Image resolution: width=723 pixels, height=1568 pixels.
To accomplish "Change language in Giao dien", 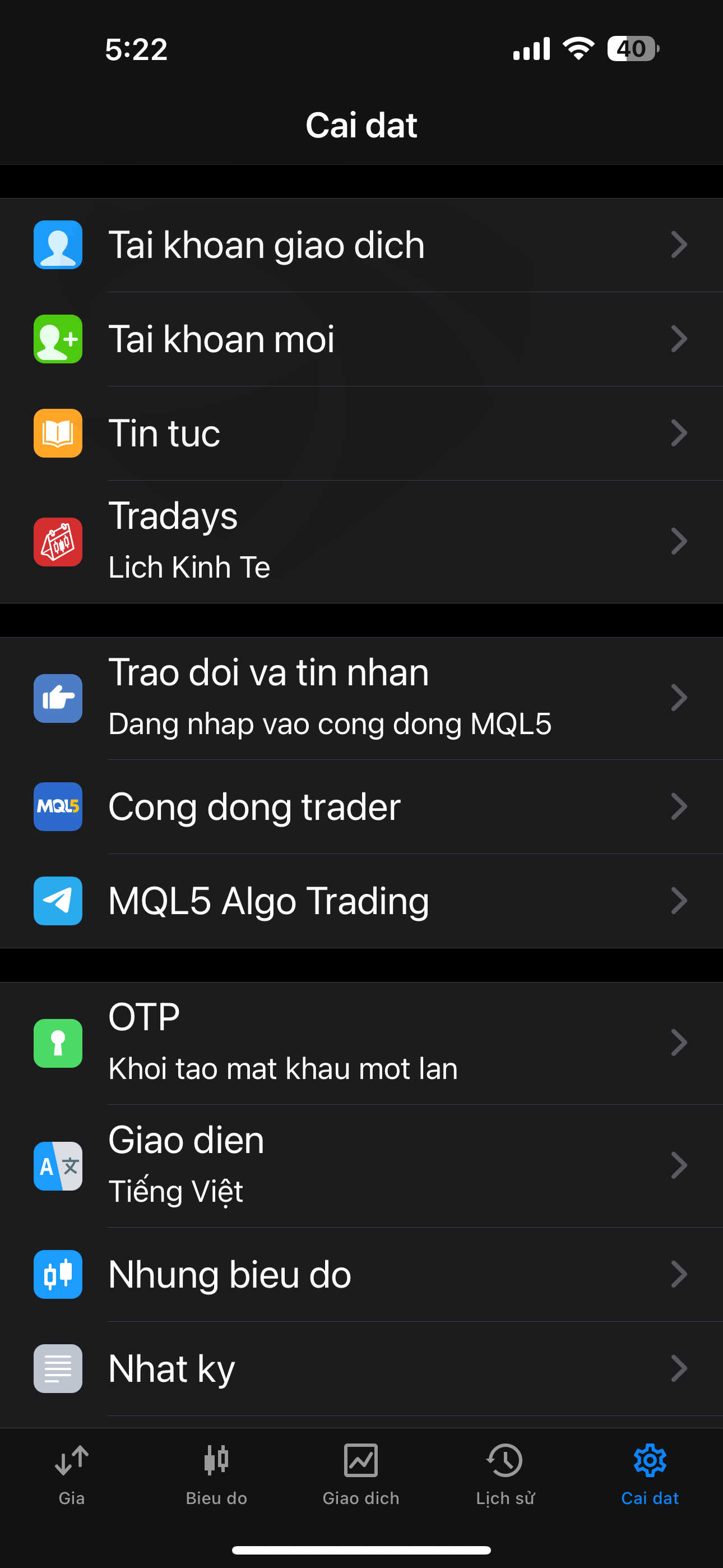I will (361, 1166).
